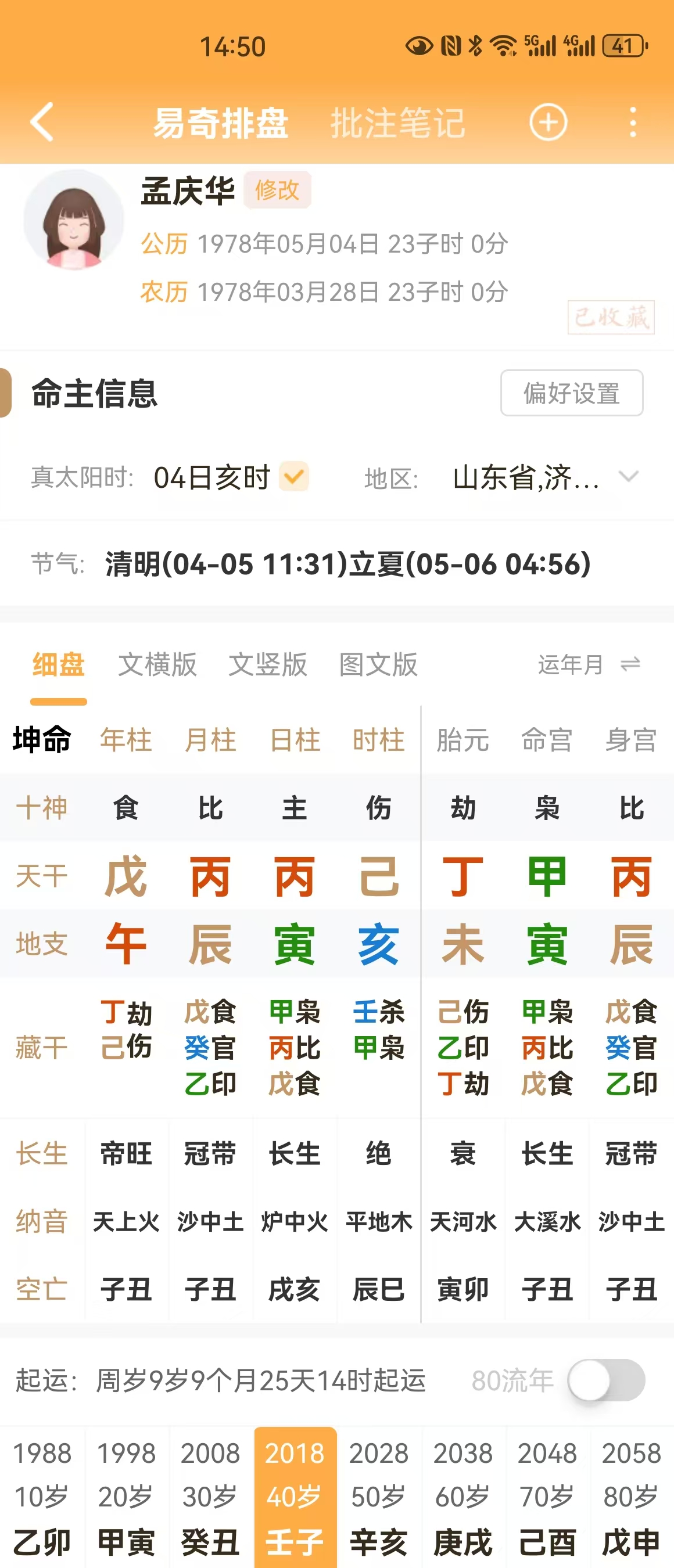Image resolution: width=674 pixels, height=1568 pixels.
Task: Select the 2048 己酉 luck period
Action: (x=547, y=1497)
